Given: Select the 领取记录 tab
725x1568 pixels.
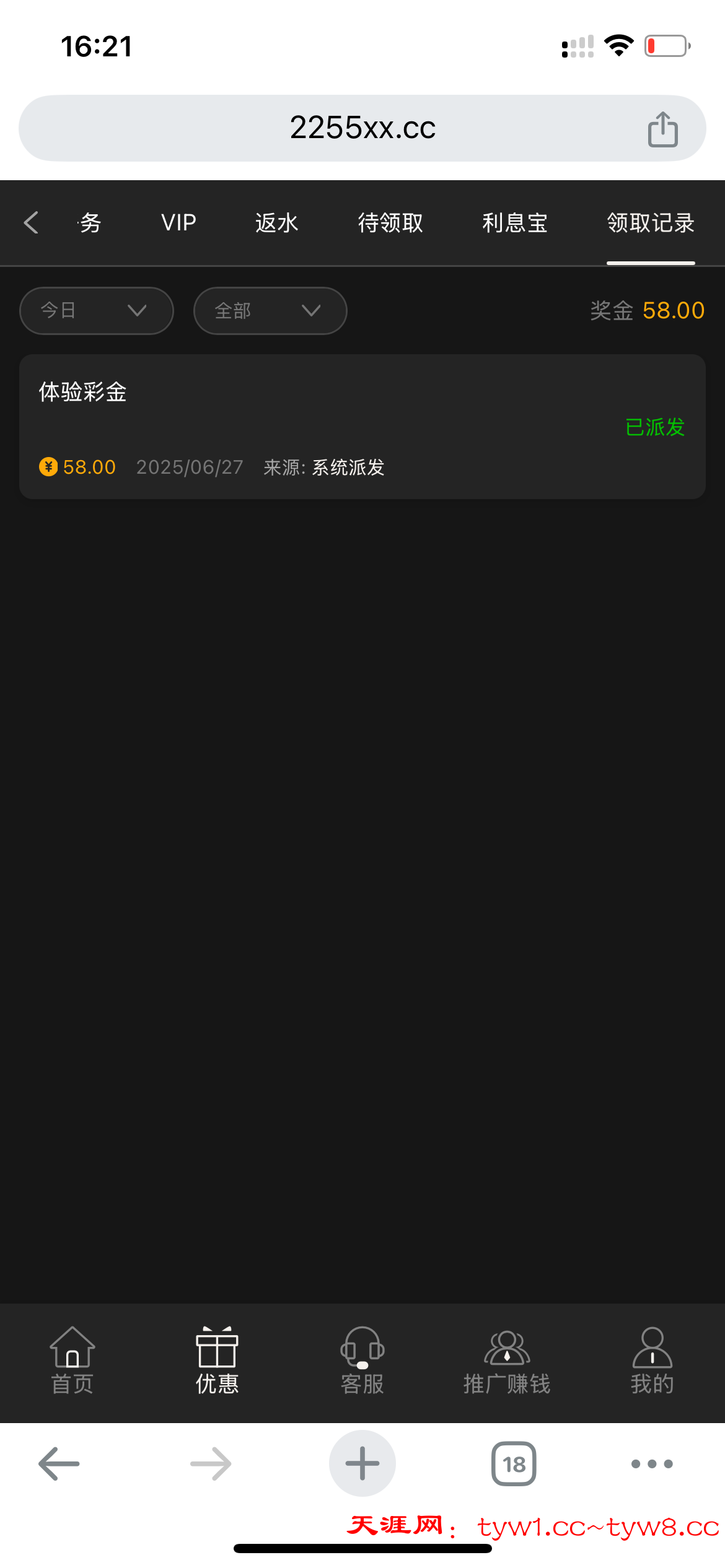Looking at the screenshot, I should [651, 223].
